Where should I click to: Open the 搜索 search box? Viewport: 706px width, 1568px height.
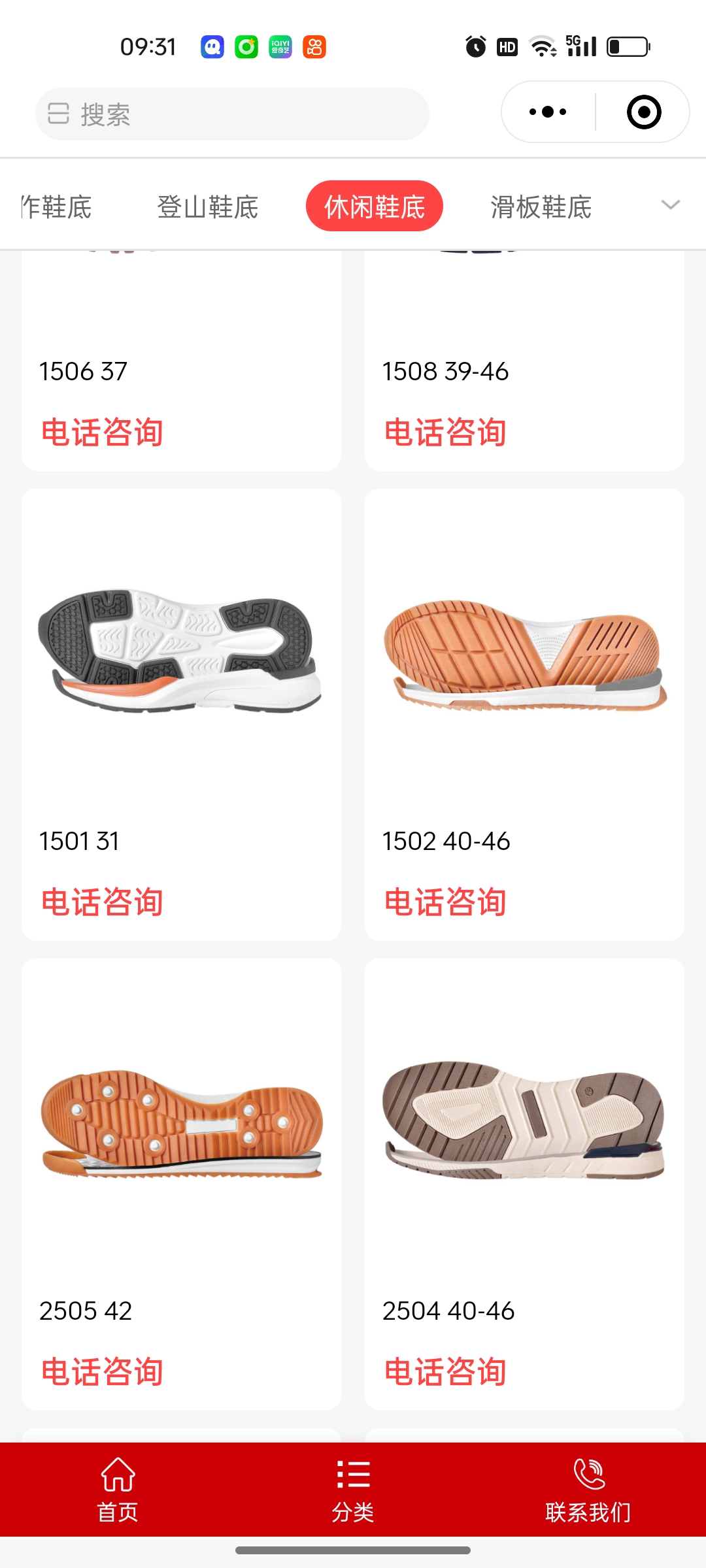click(x=232, y=114)
